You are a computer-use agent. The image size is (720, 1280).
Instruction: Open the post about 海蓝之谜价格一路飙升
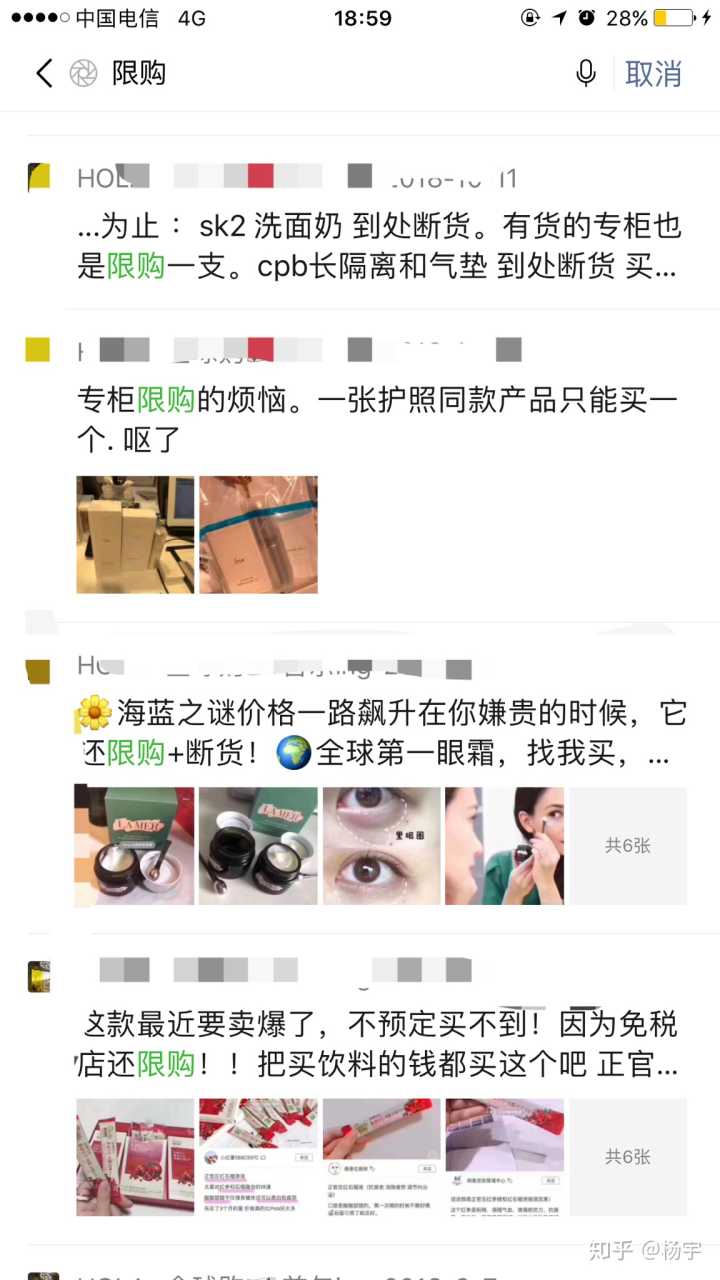380,732
